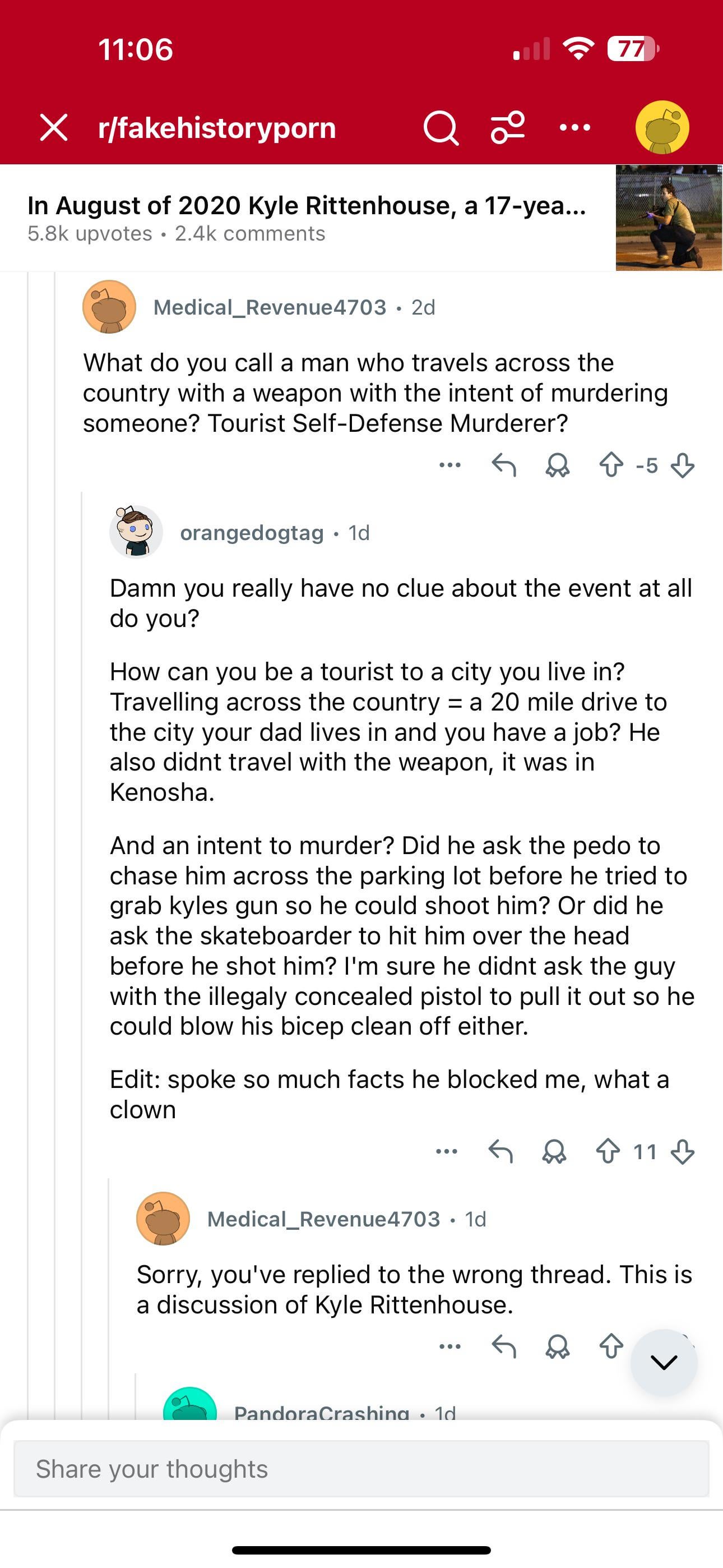This screenshot has height=1568, width=723.
Task: Upvote the comment with -5 score
Action: (x=611, y=465)
